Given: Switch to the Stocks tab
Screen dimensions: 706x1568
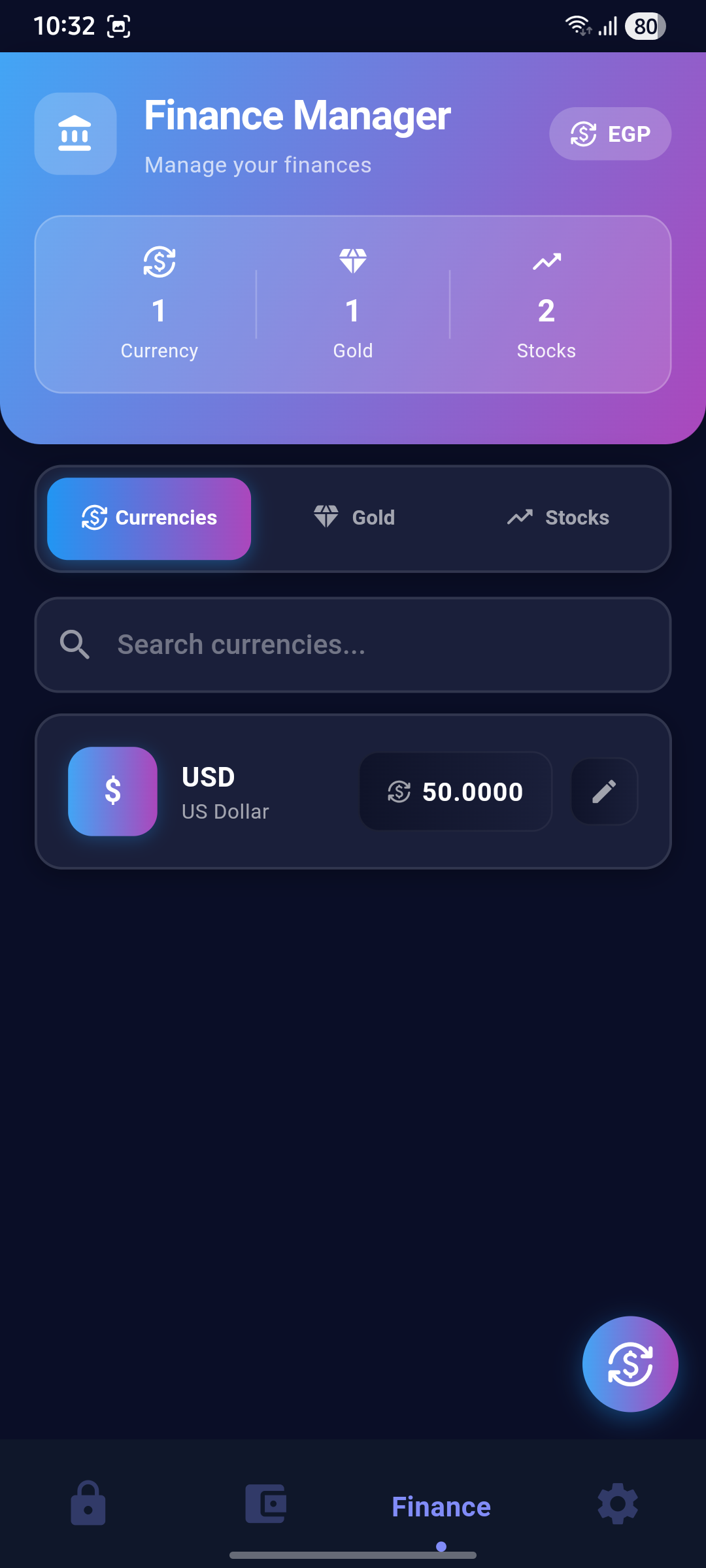Looking at the screenshot, I should click(x=559, y=517).
